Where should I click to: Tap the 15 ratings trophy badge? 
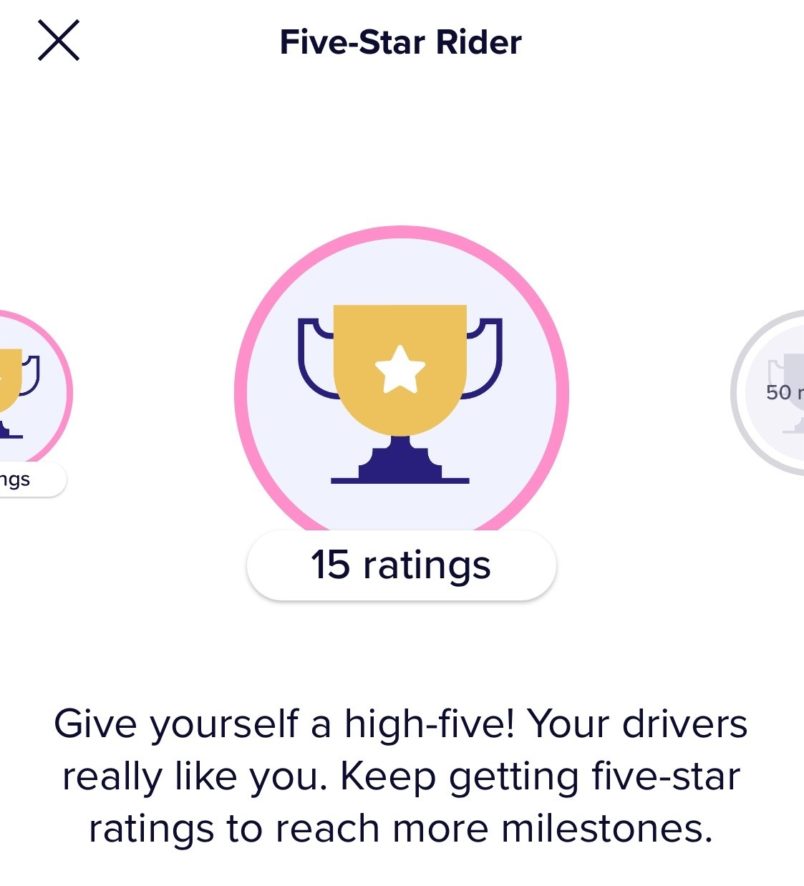coord(401,392)
